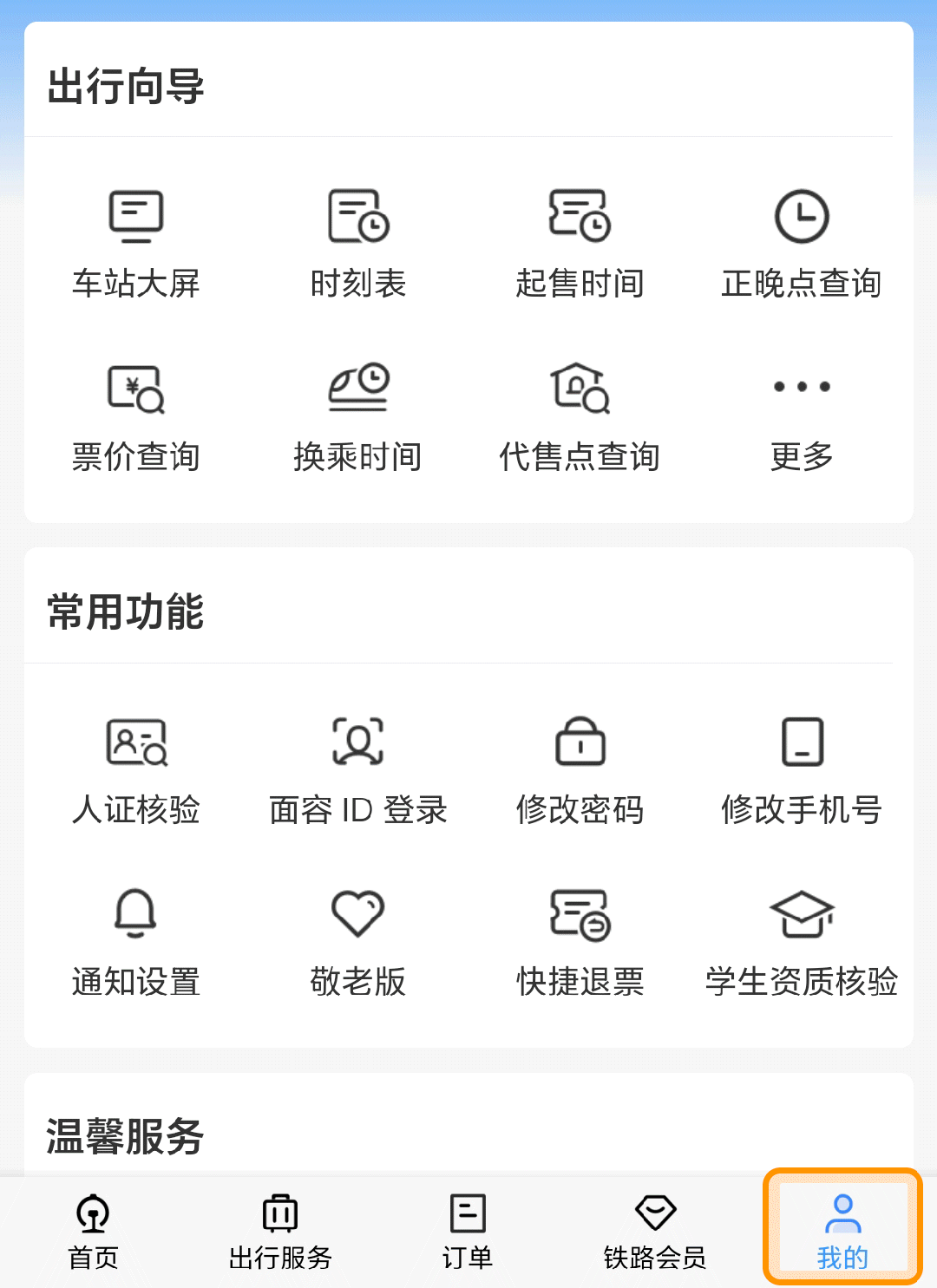The image size is (937, 1288).
Task: Open 学生资质核验 student verification
Action: (x=802, y=944)
